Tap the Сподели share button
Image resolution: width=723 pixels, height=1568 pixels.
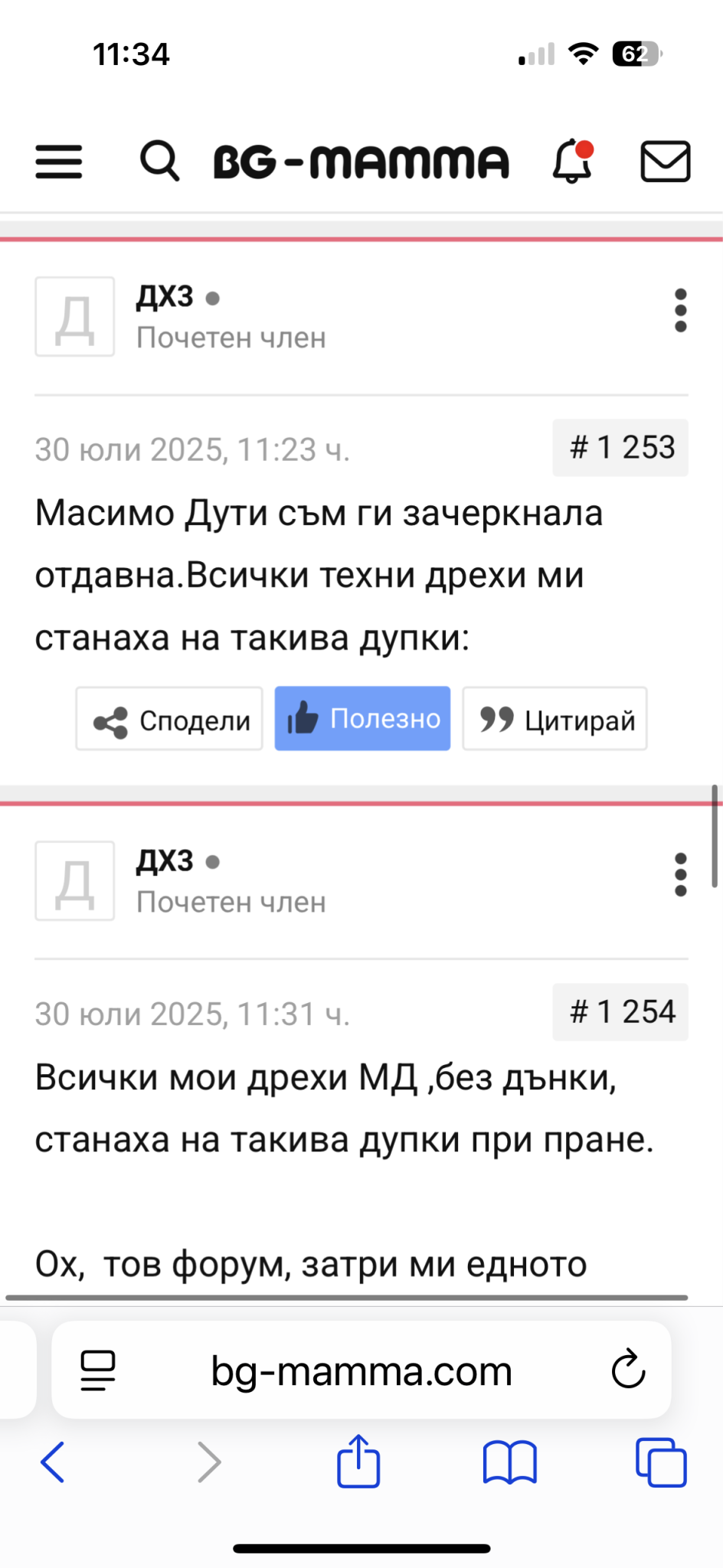[169, 719]
